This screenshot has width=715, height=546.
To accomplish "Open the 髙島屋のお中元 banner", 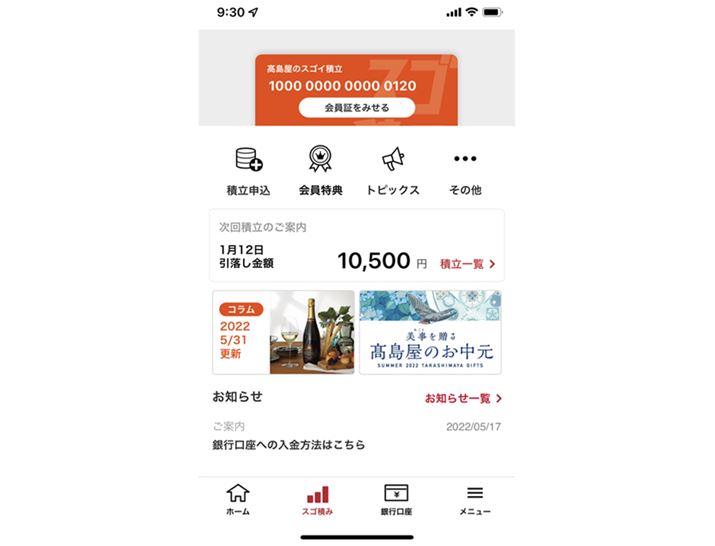I will coord(430,332).
